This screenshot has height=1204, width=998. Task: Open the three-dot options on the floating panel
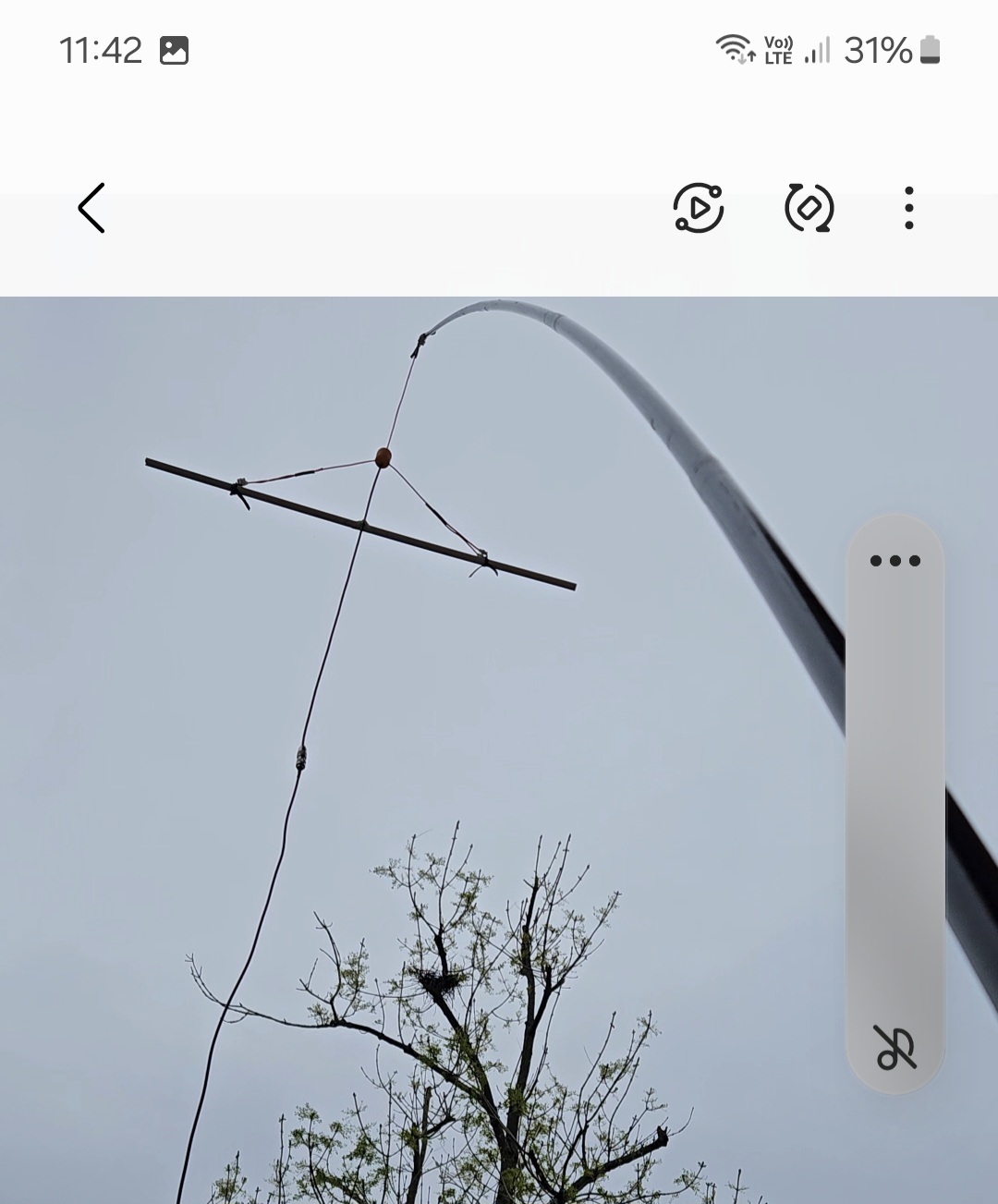[x=895, y=561]
